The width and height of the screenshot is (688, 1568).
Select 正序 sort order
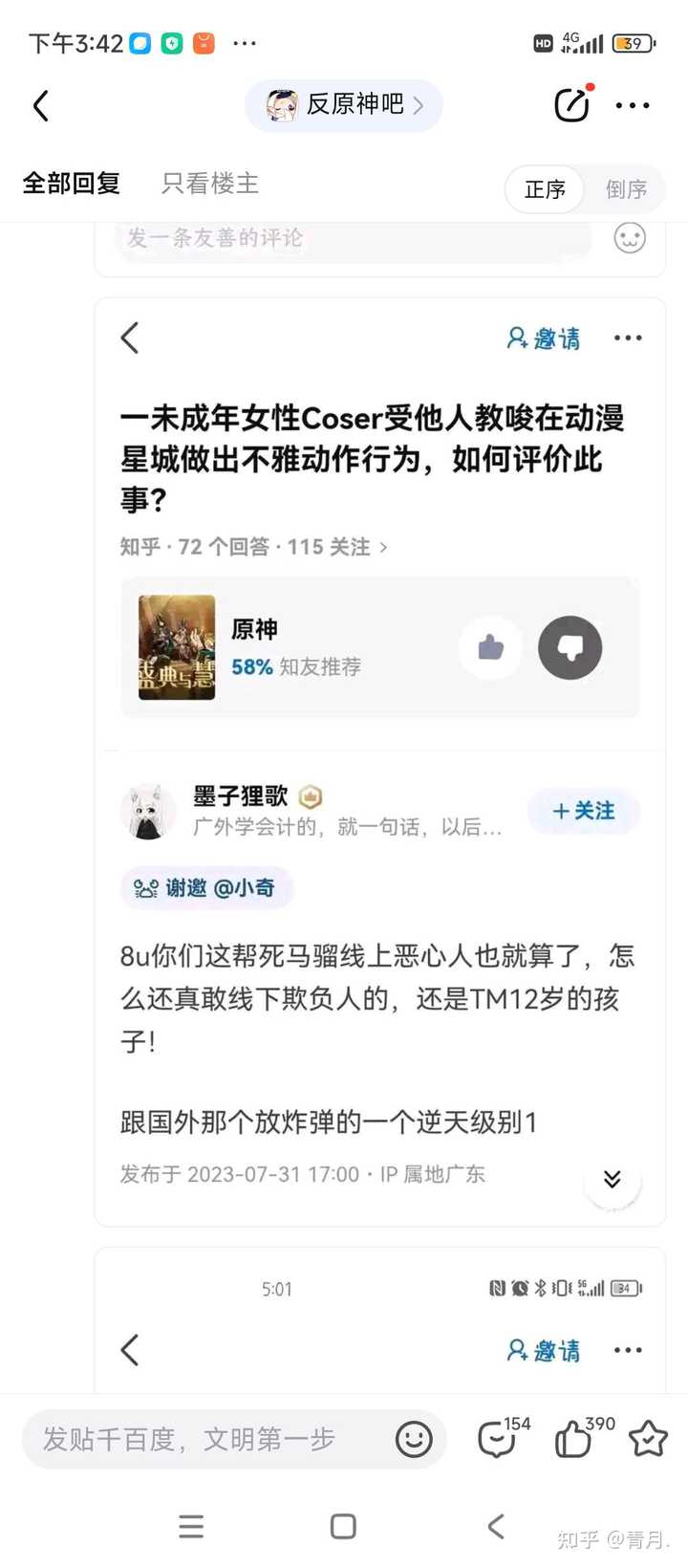[545, 189]
